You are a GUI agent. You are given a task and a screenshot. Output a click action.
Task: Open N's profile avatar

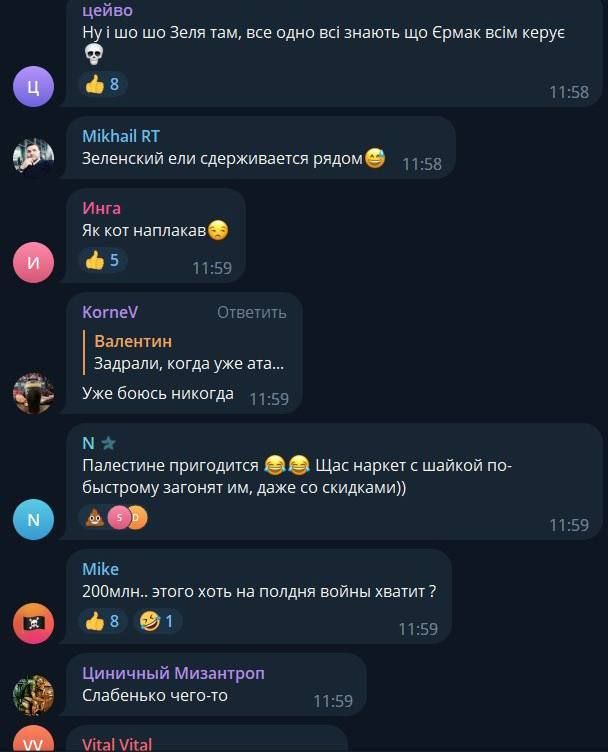[x=33, y=519]
